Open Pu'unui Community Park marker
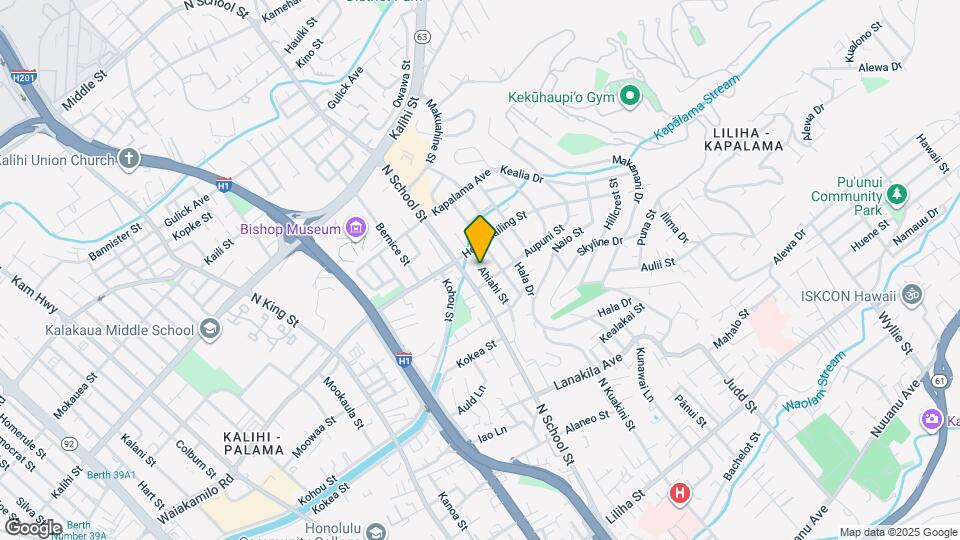 click(897, 192)
